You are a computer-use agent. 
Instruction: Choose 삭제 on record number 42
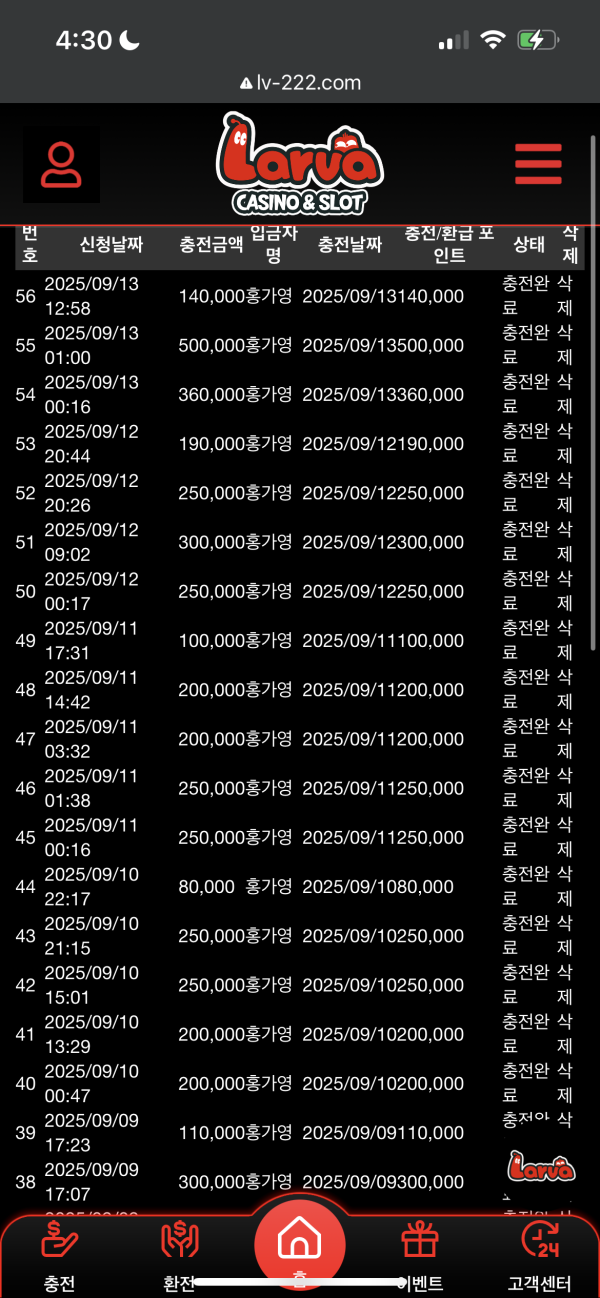565,984
